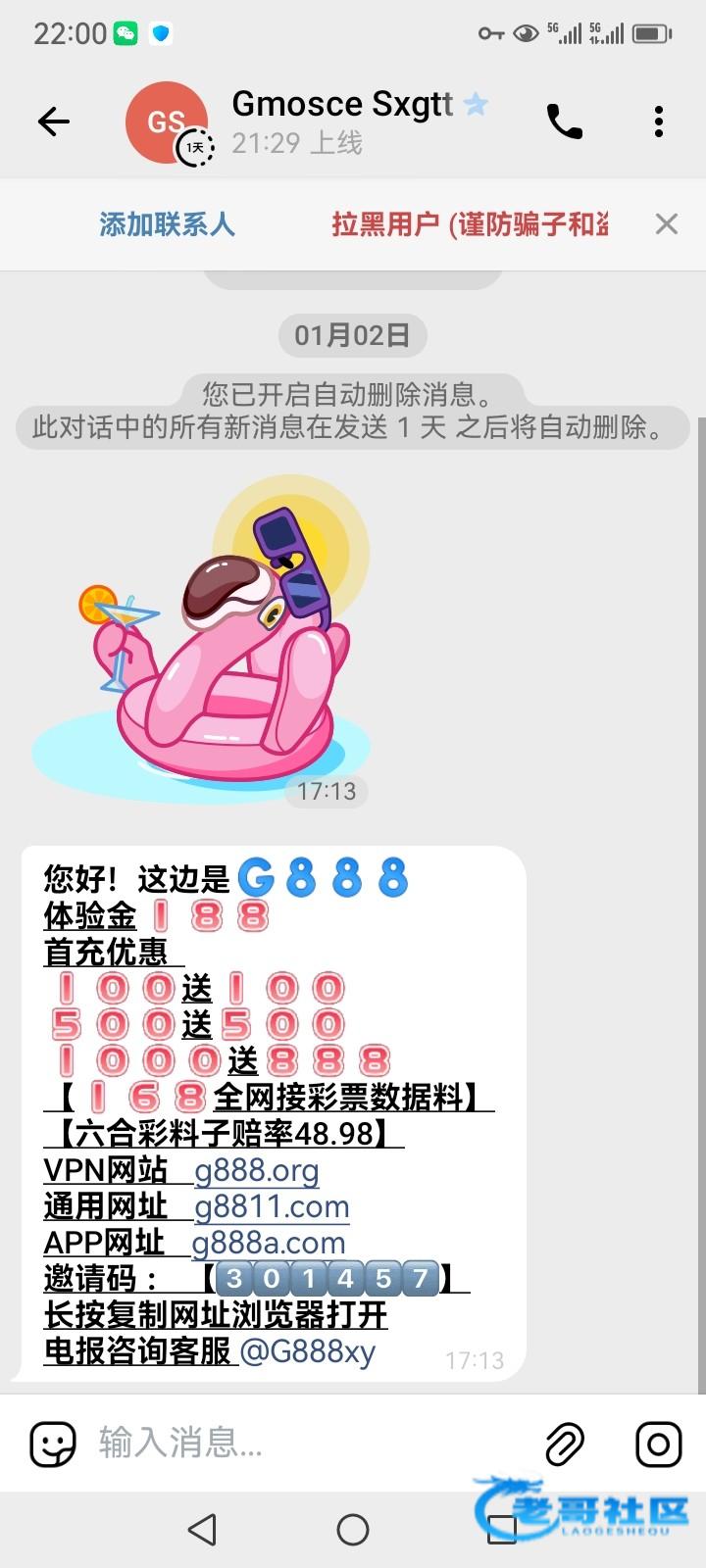Viewport: 706px width, 1568px height.
Task: Open Gmosce Sxgtt profile from avatar
Action: point(167,122)
